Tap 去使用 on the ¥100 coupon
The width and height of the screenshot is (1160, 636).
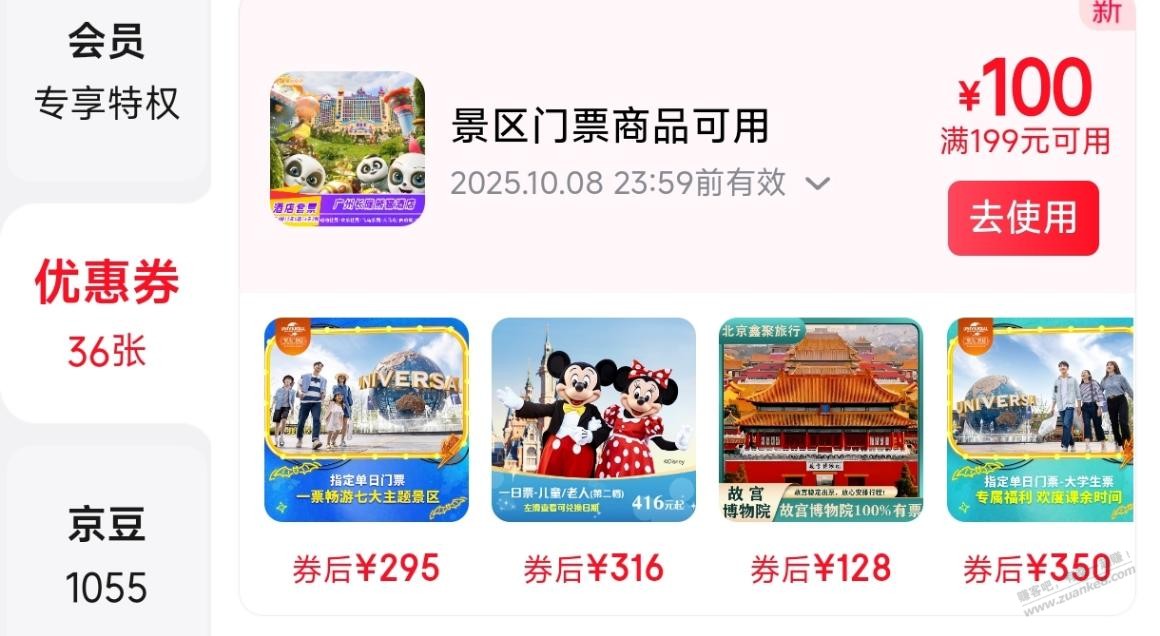tap(1022, 218)
